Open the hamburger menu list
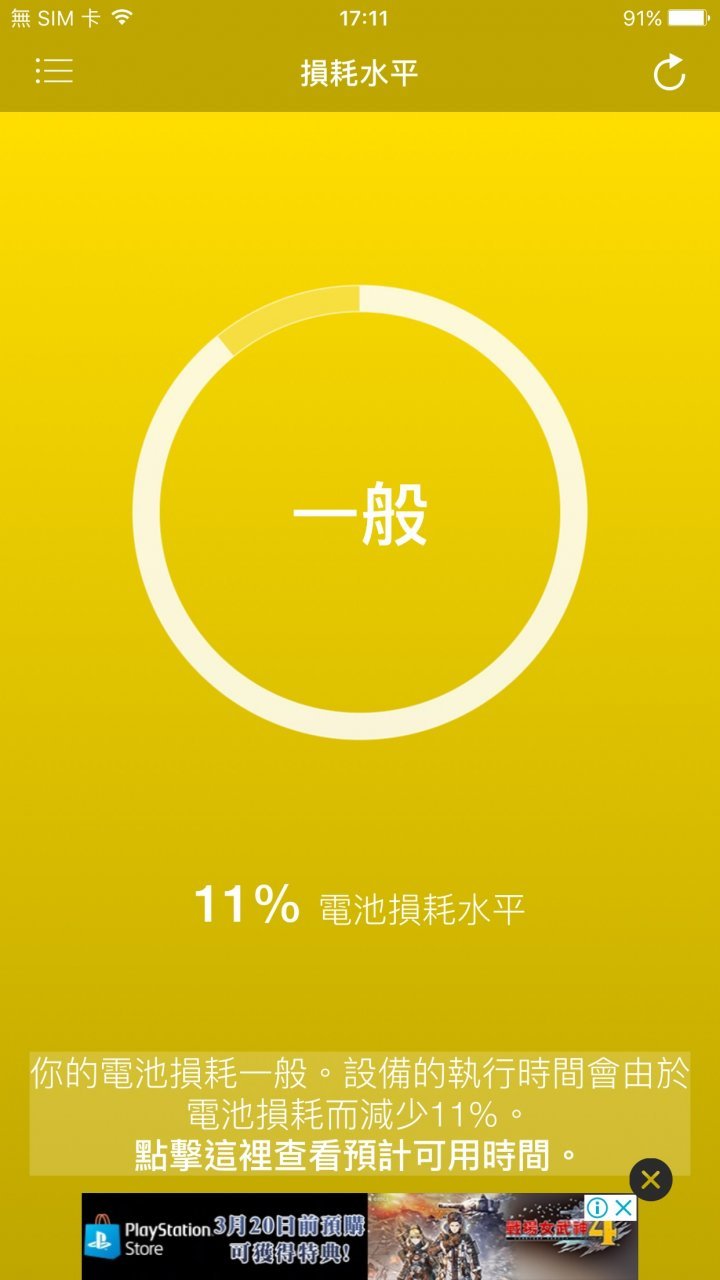Screen dimensions: 720x1280 click(54, 71)
